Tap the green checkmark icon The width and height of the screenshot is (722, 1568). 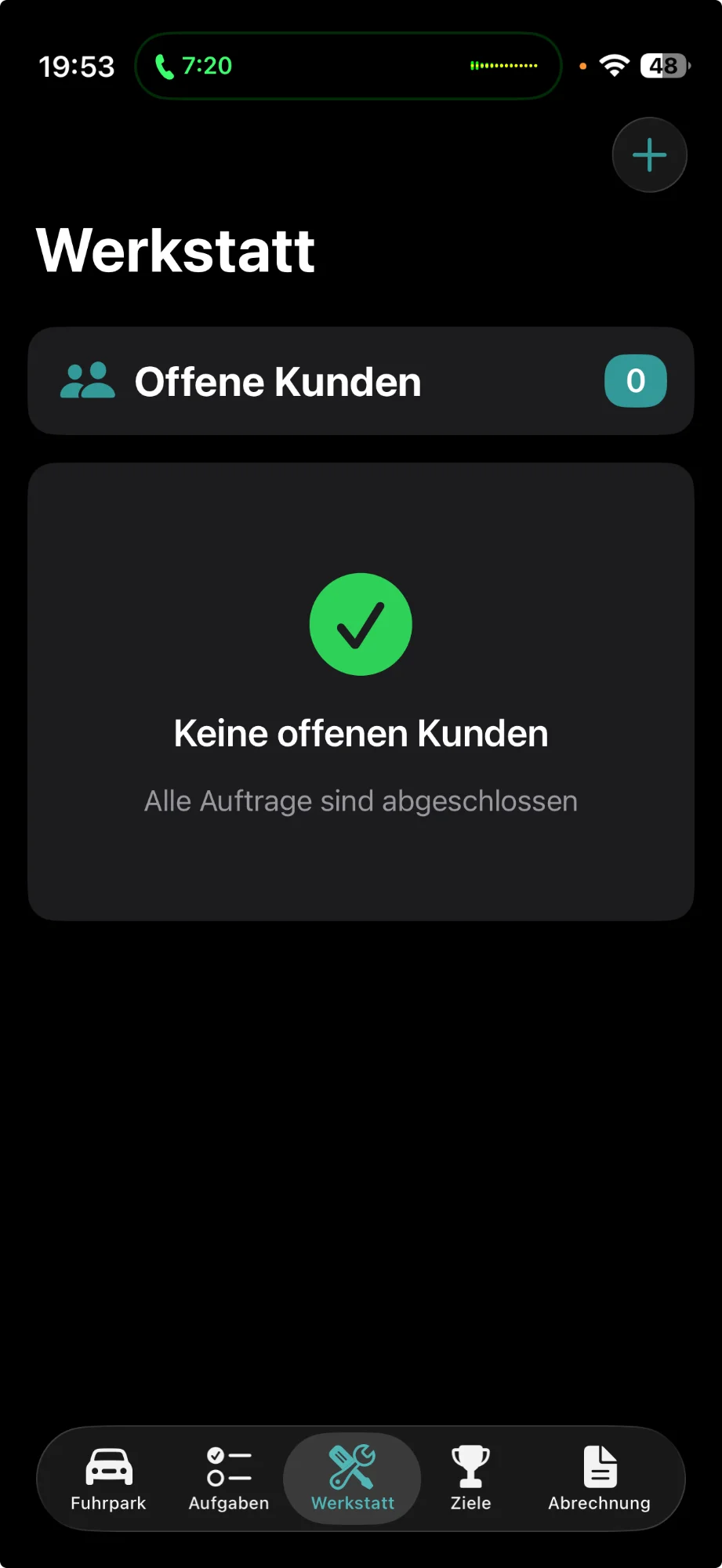click(361, 623)
